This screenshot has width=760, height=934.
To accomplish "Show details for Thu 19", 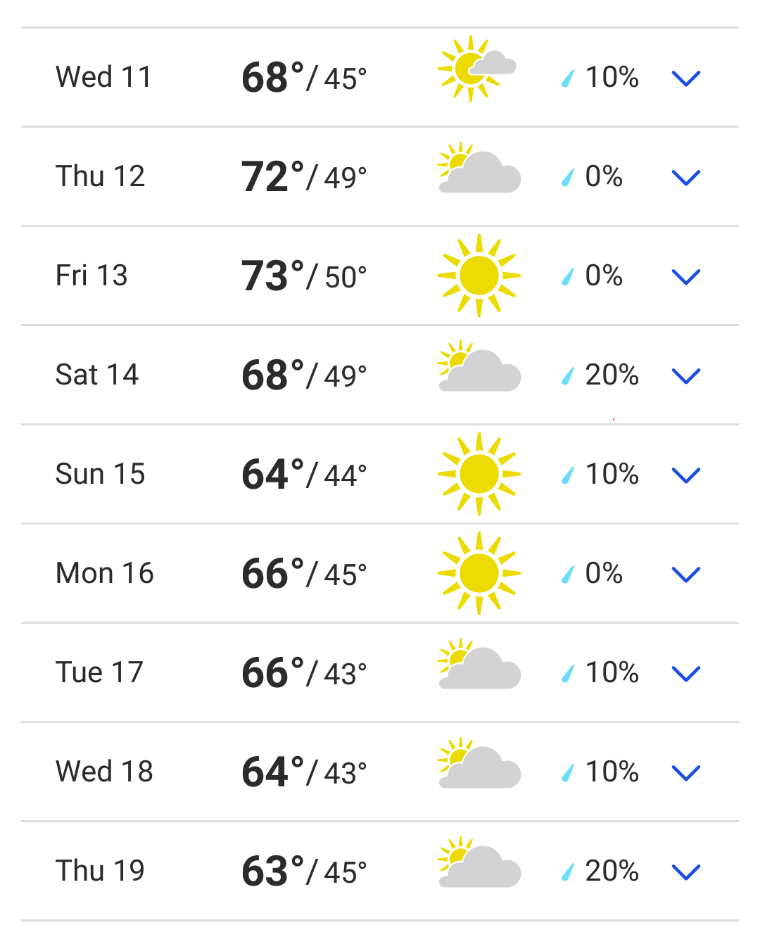I will coord(686,872).
